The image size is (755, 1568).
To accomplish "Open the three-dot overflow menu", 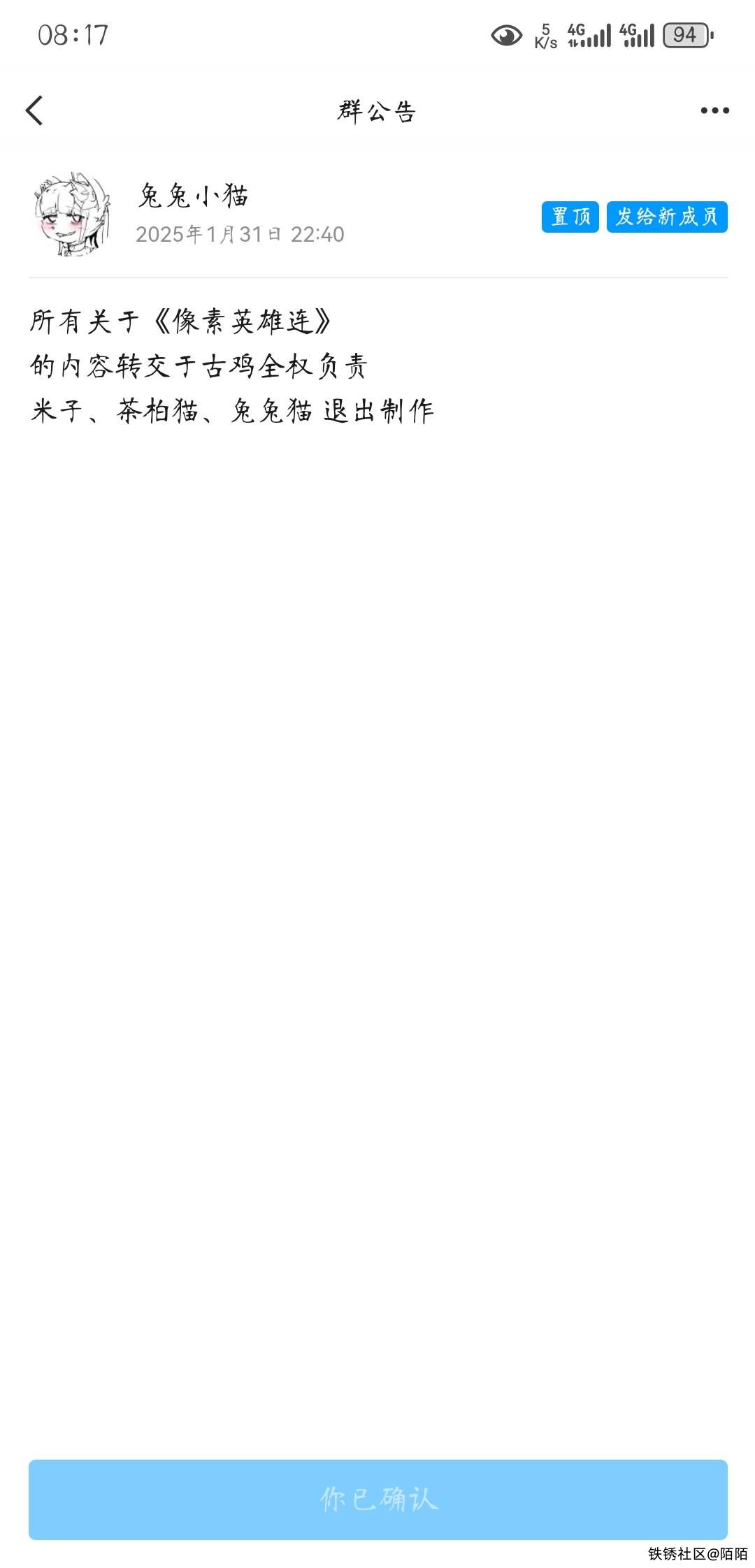I will click(x=714, y=110).
